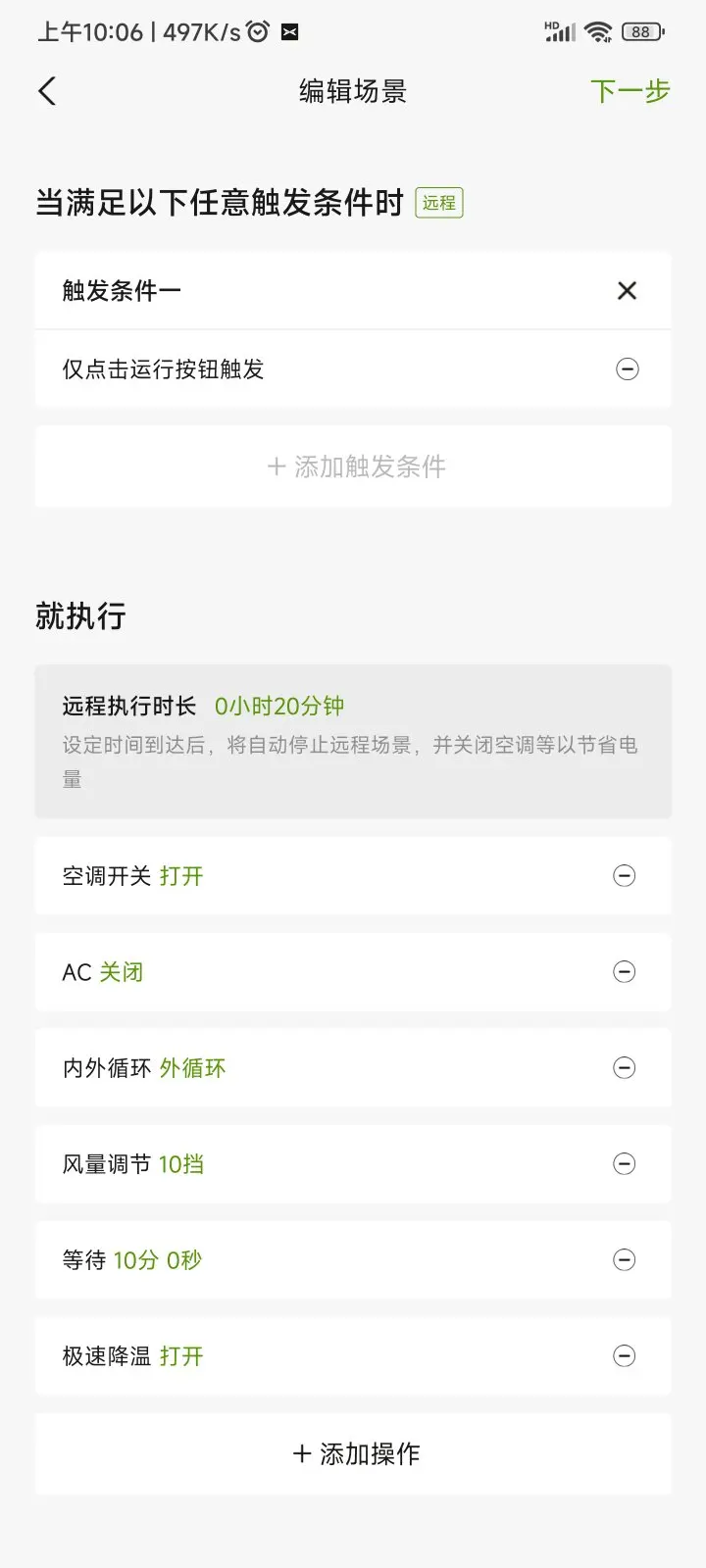706x1568 pixels.
Task: Open 远程执行时长 duration setting
Action: (353, 742)
